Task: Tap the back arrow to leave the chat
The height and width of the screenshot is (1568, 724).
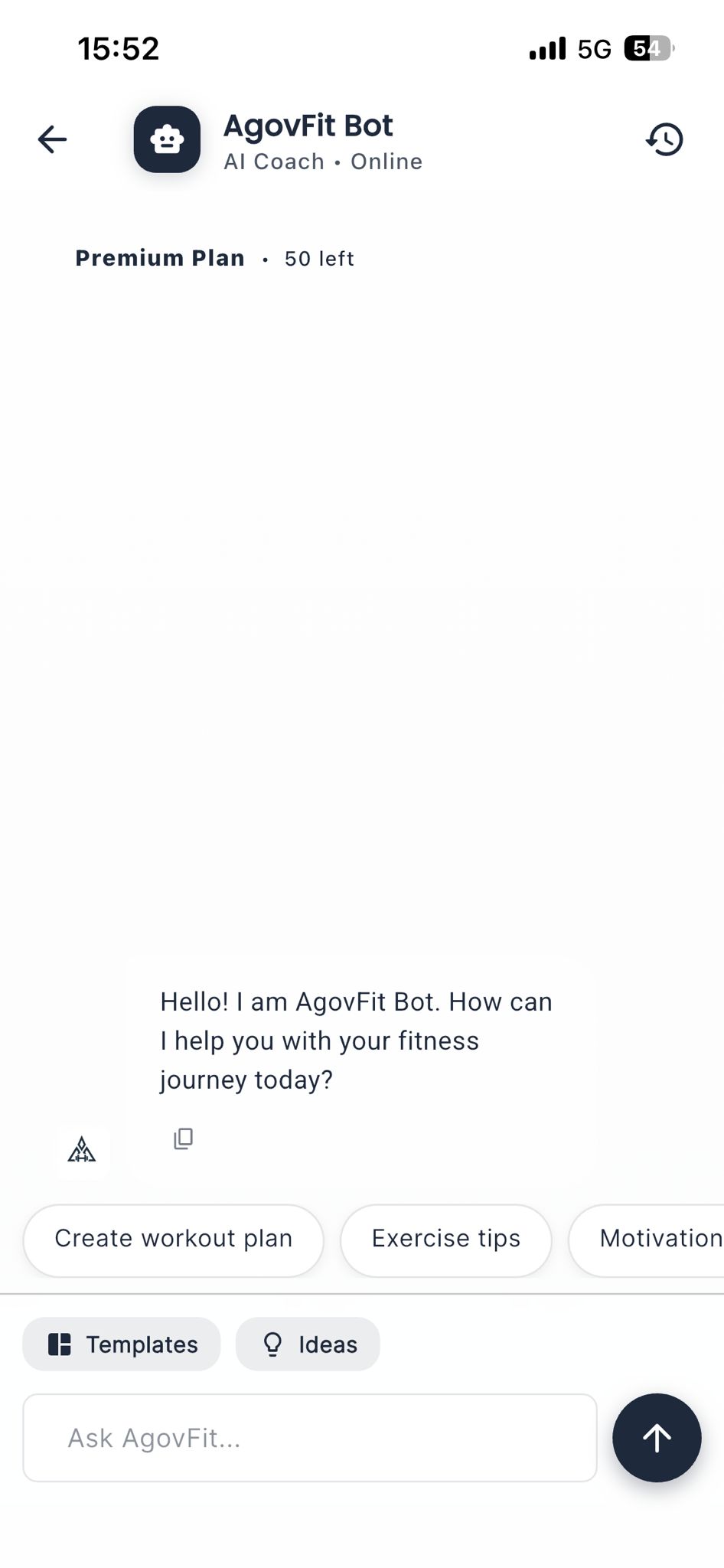Action: (x=51, y=139)
